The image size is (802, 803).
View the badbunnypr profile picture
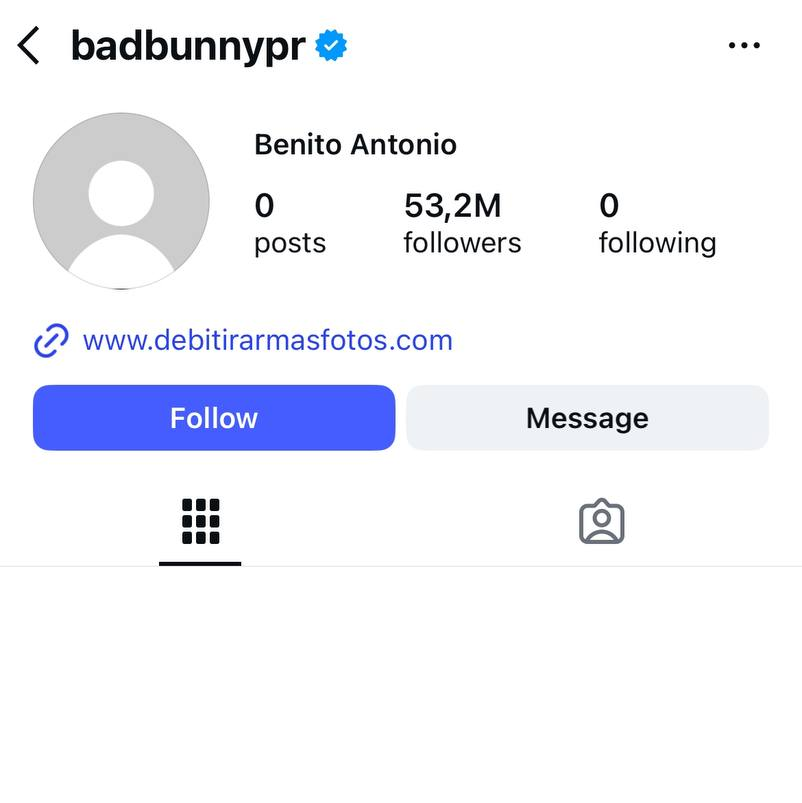[x=121, y=201]
